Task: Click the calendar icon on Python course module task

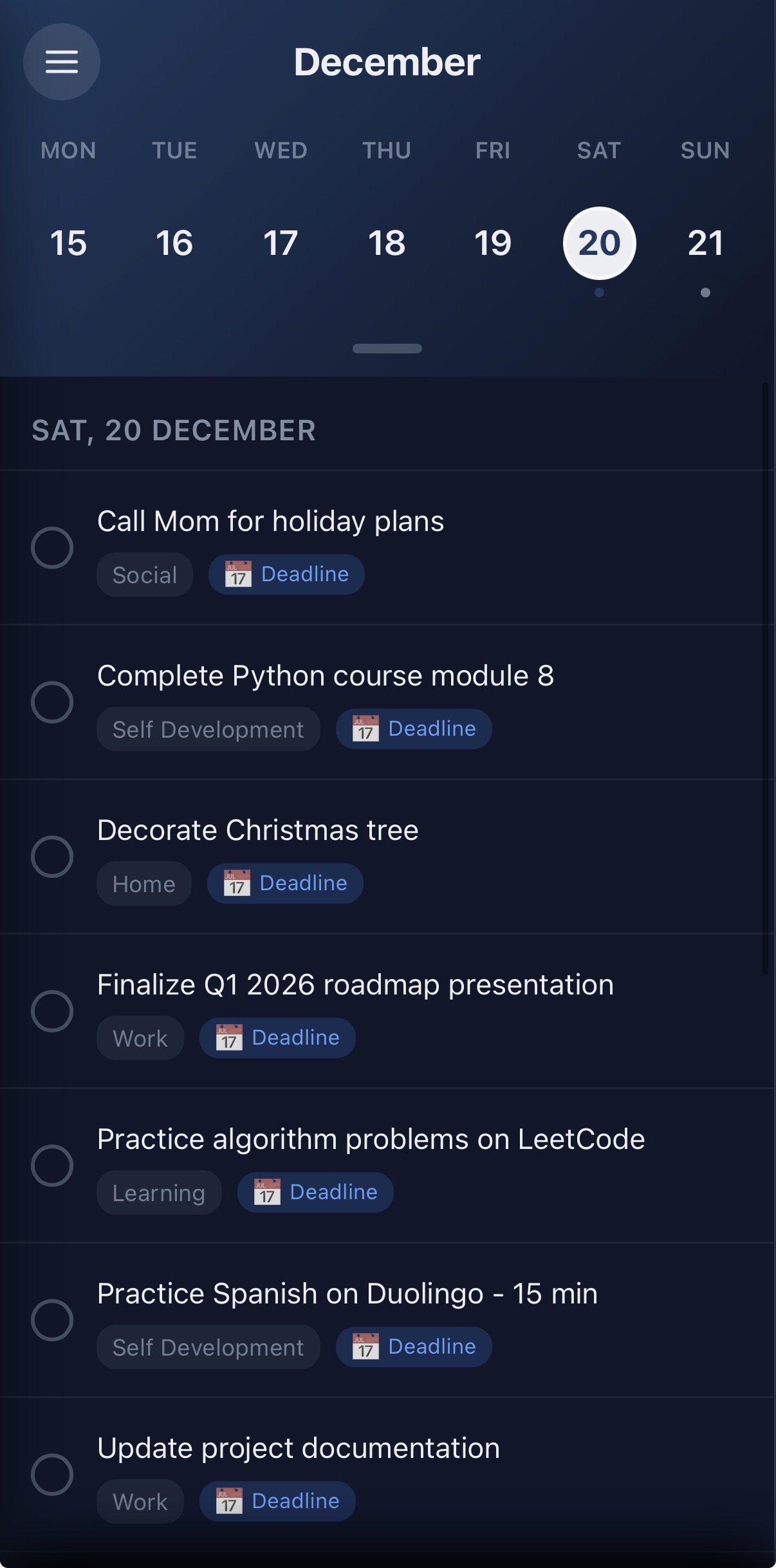Action: click(364, 729)
